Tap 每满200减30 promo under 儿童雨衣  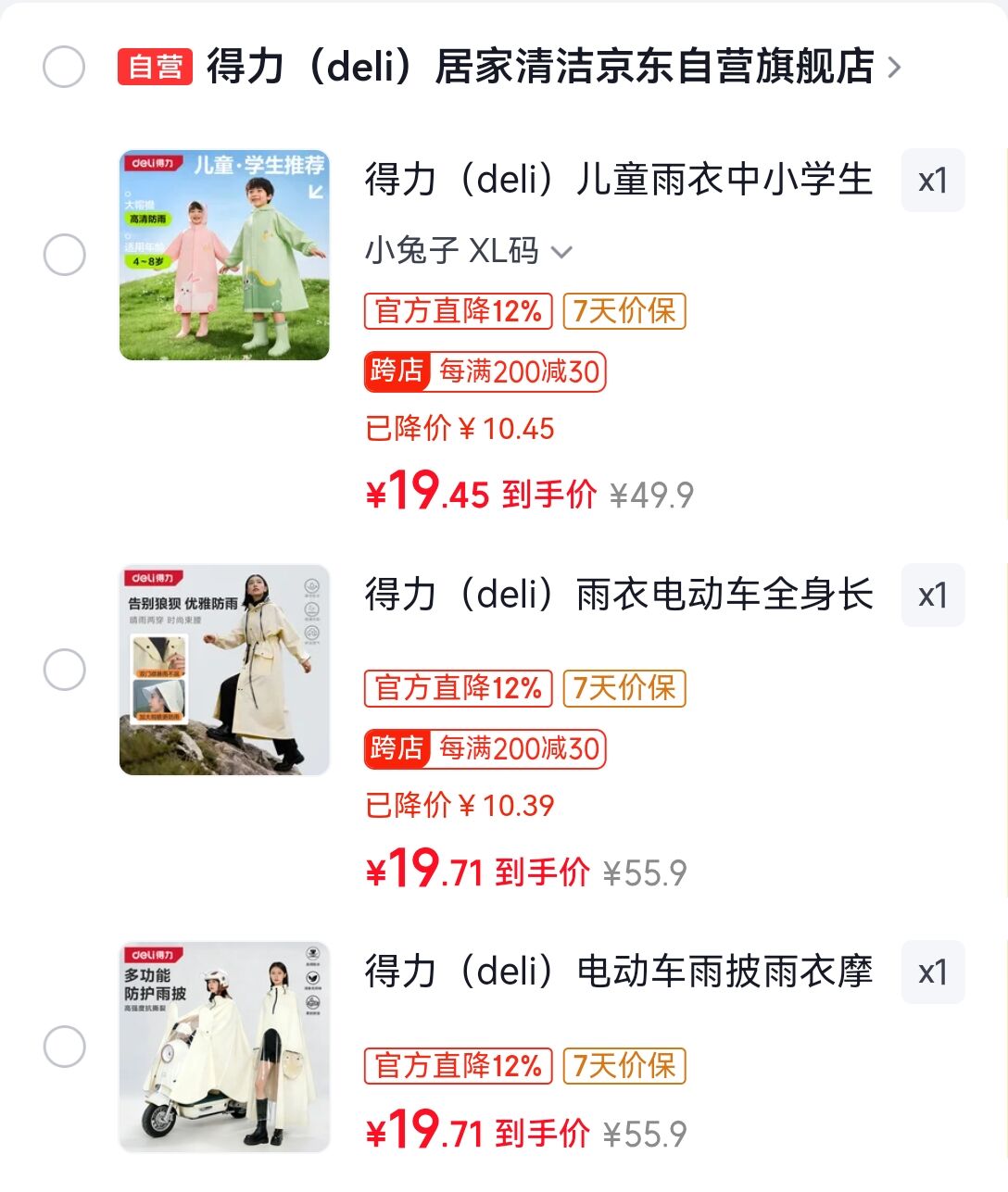[485, 371]
